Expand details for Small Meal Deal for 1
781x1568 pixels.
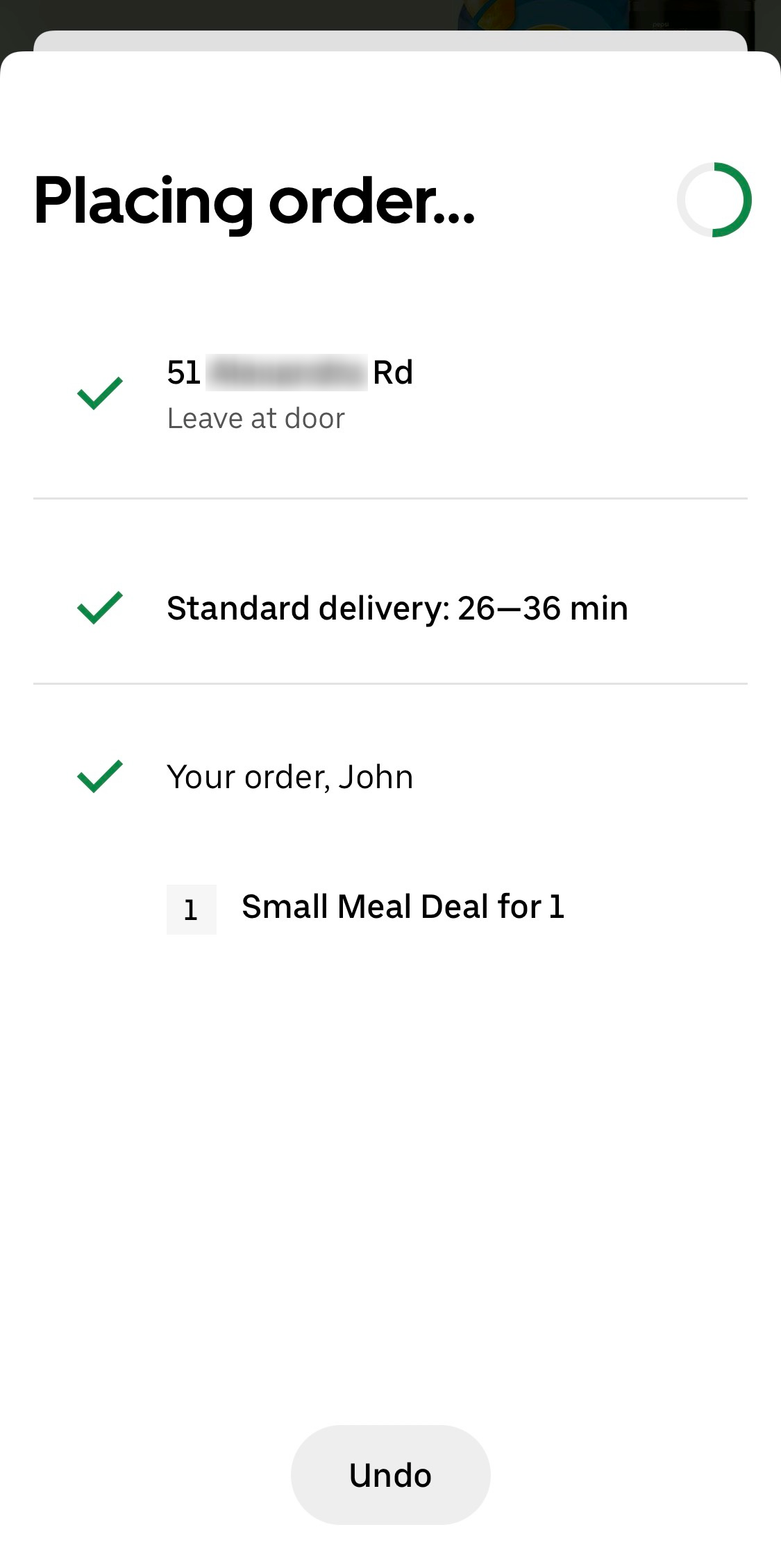[x=403, y=905]
